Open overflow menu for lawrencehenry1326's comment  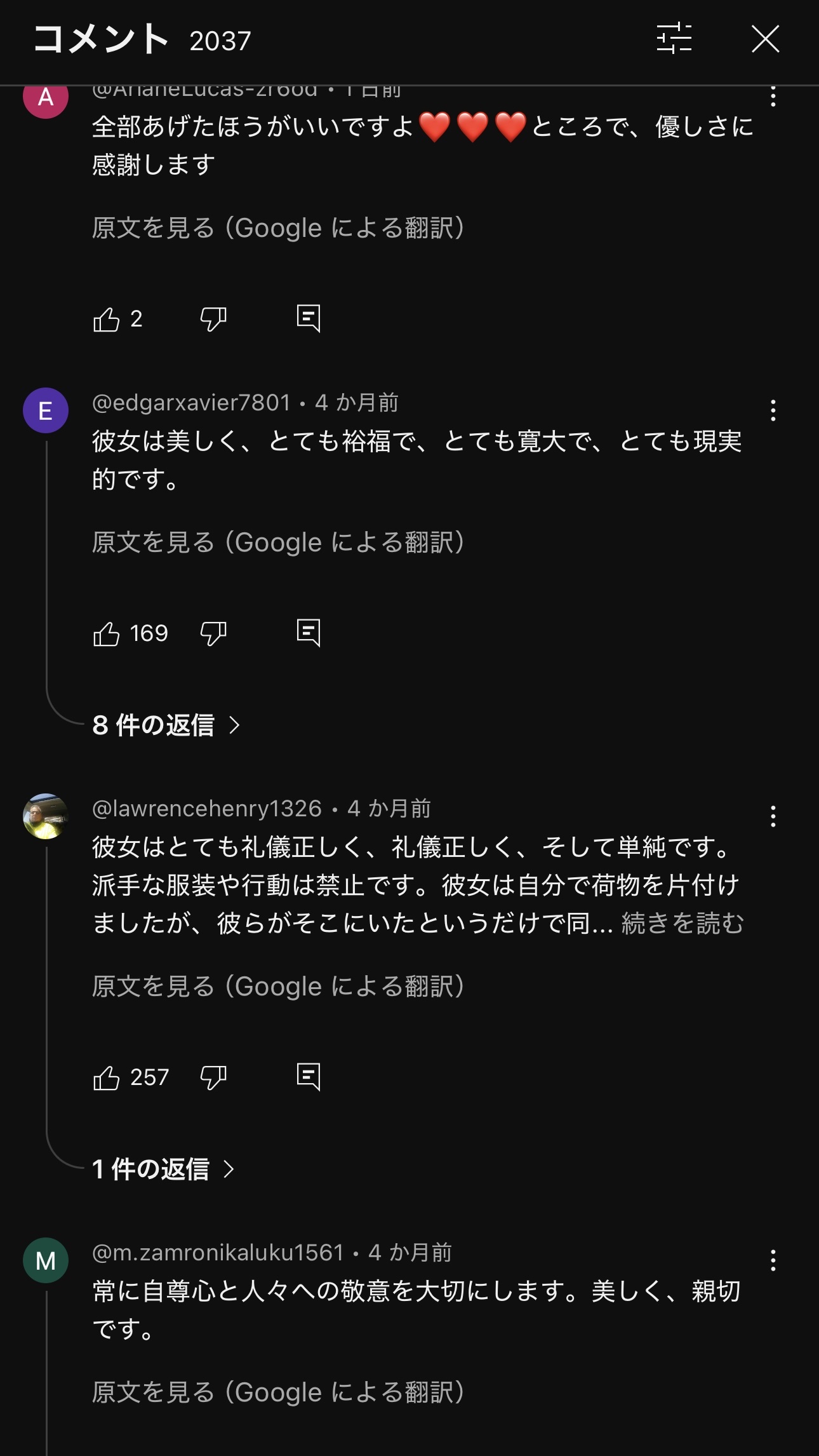[773, 816]
